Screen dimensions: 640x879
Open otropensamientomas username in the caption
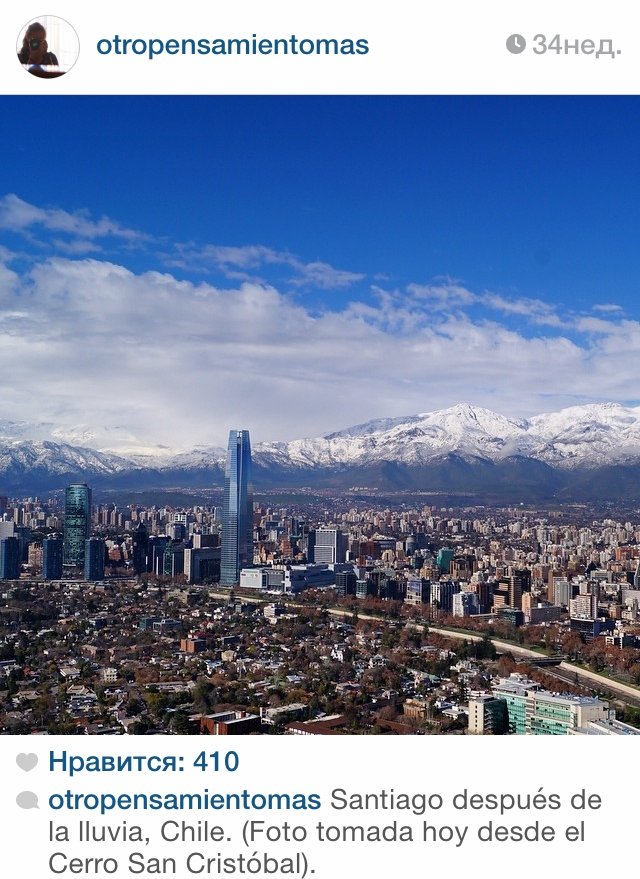pos(185,800)
